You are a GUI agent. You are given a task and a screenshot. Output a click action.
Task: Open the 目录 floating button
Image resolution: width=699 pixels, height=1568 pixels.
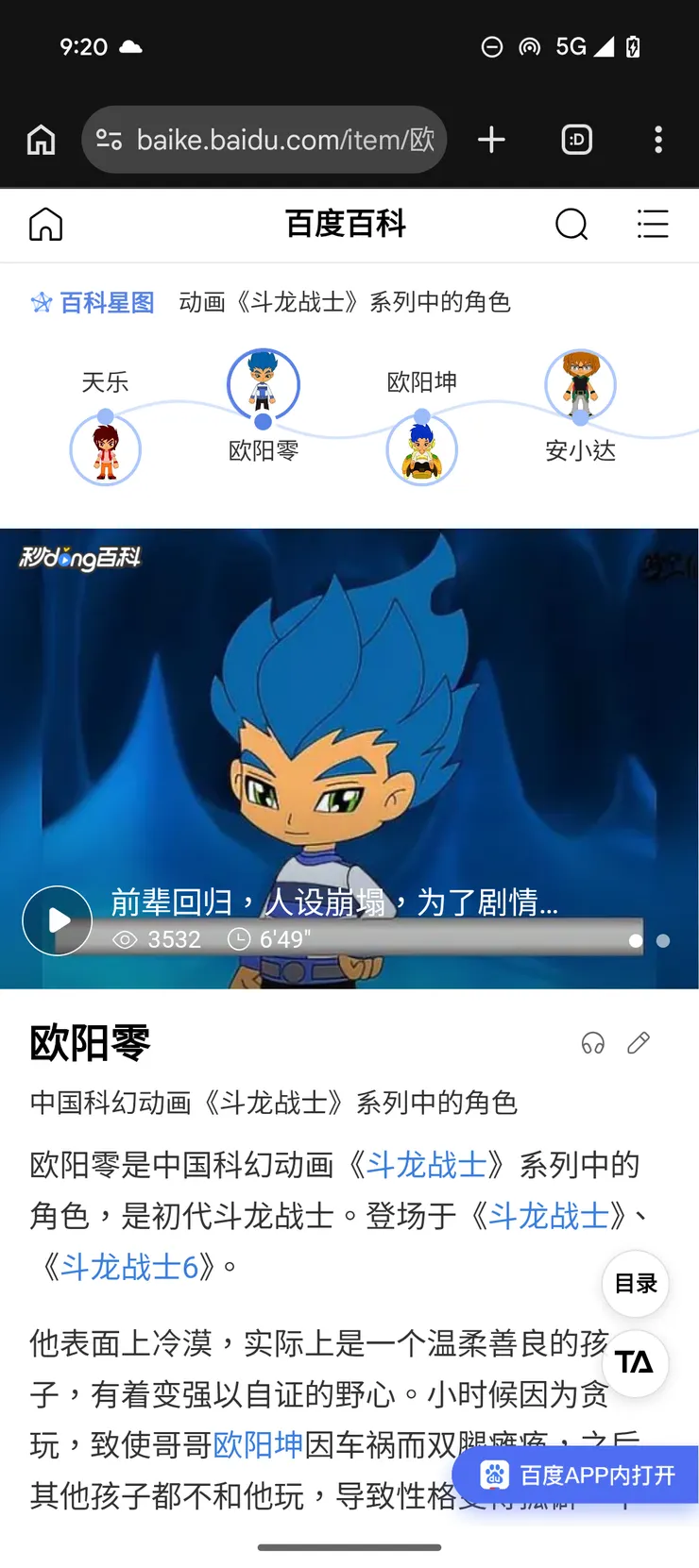634,1284
